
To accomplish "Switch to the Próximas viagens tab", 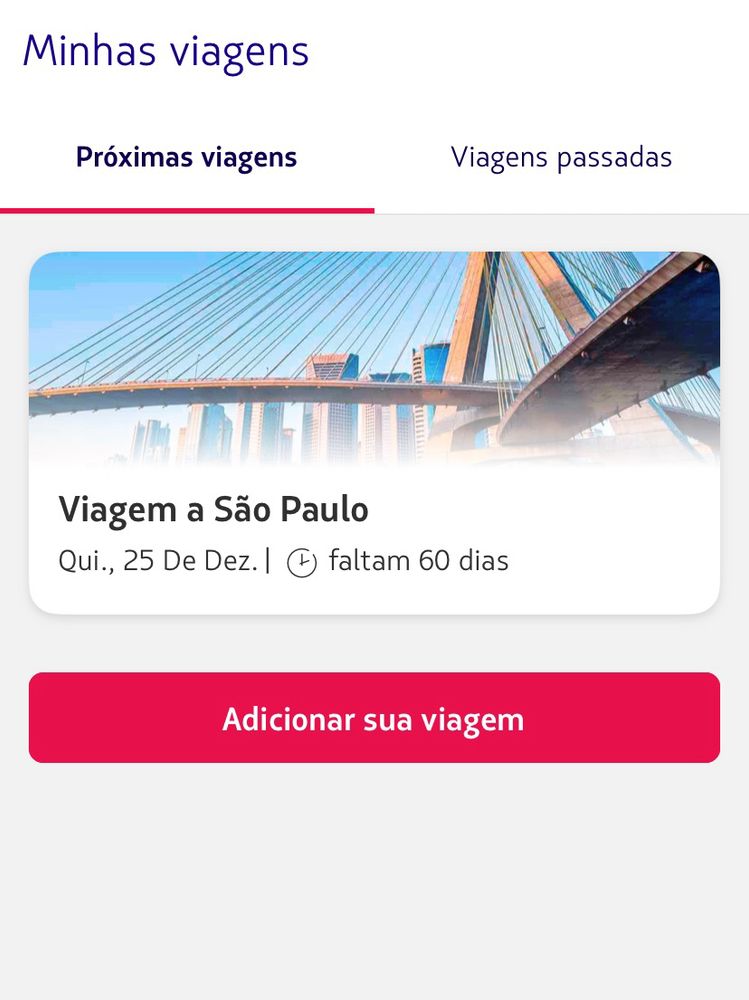I will 187,158.
